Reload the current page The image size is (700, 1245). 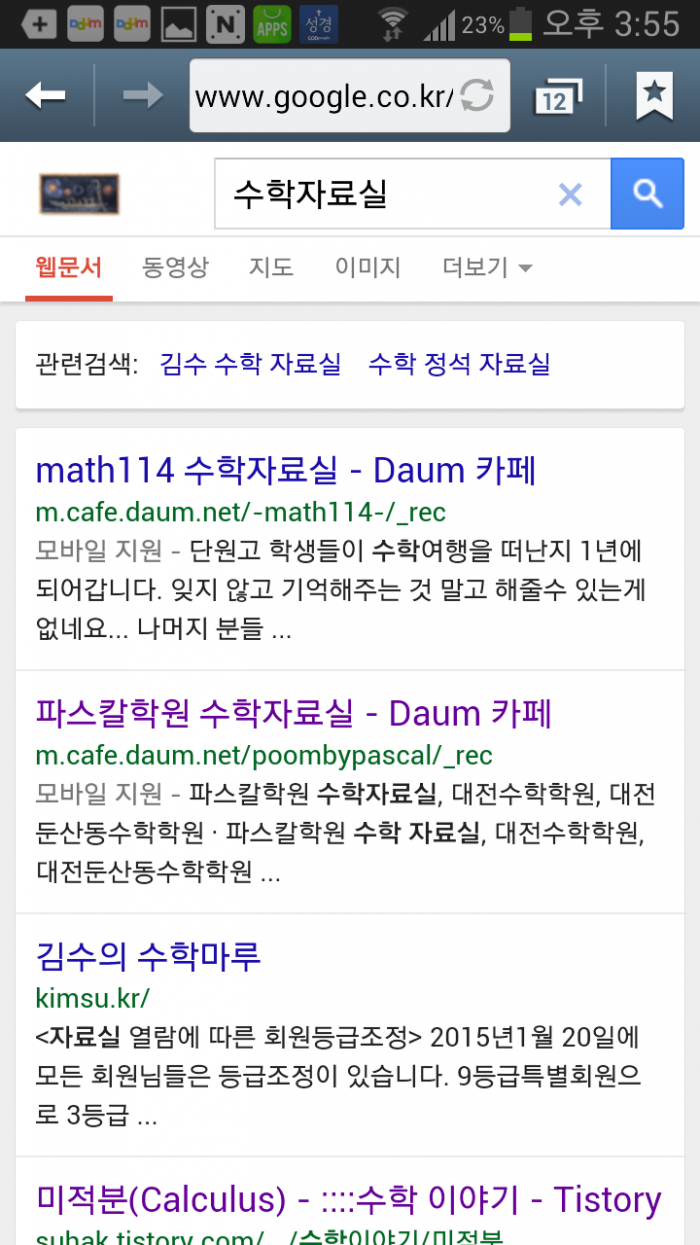pos(477,96)
